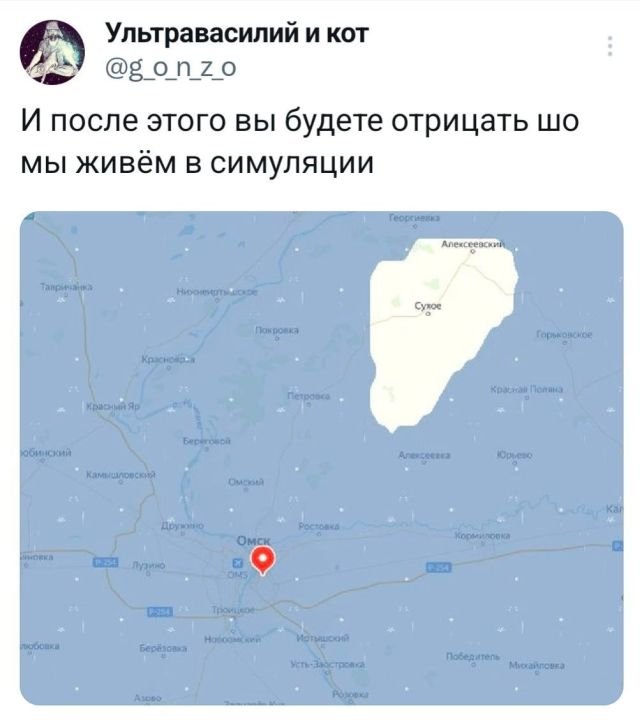The image size is (640, 720).
Task: Open Ультравасилий и кот profile avatar
Action: [x=51, y=54]
